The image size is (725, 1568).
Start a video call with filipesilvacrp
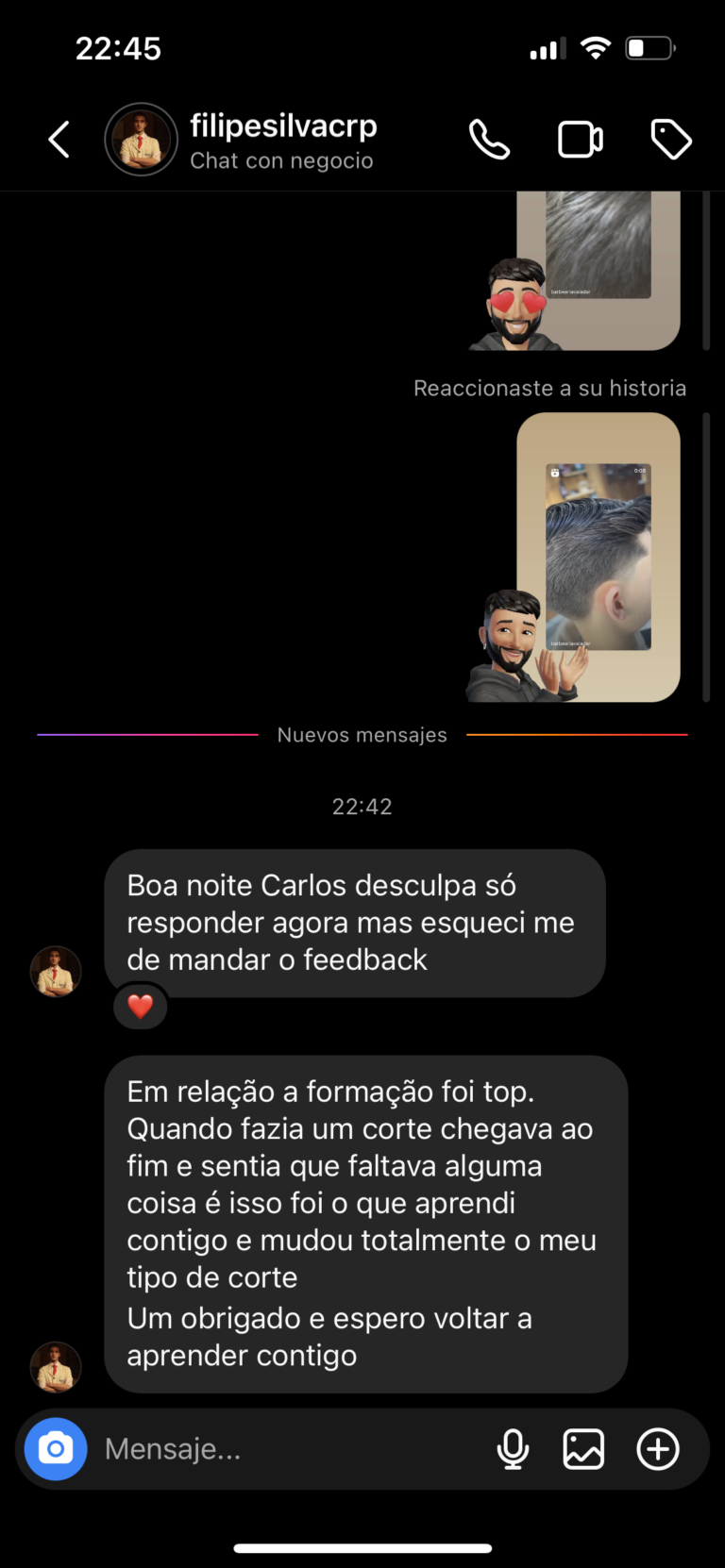[x=580, y=140]
